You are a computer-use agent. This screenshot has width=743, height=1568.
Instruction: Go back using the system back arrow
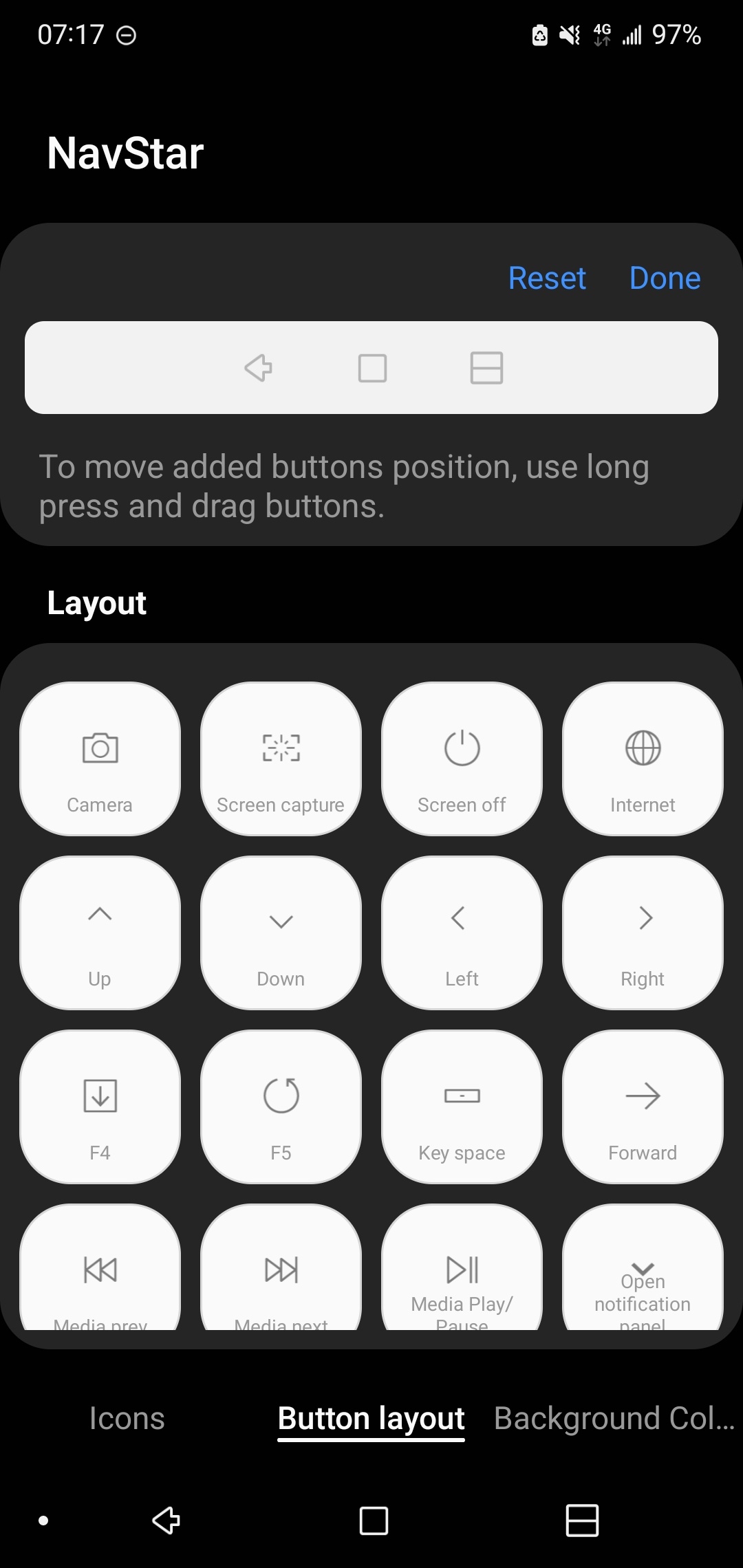pos(166,1521)
